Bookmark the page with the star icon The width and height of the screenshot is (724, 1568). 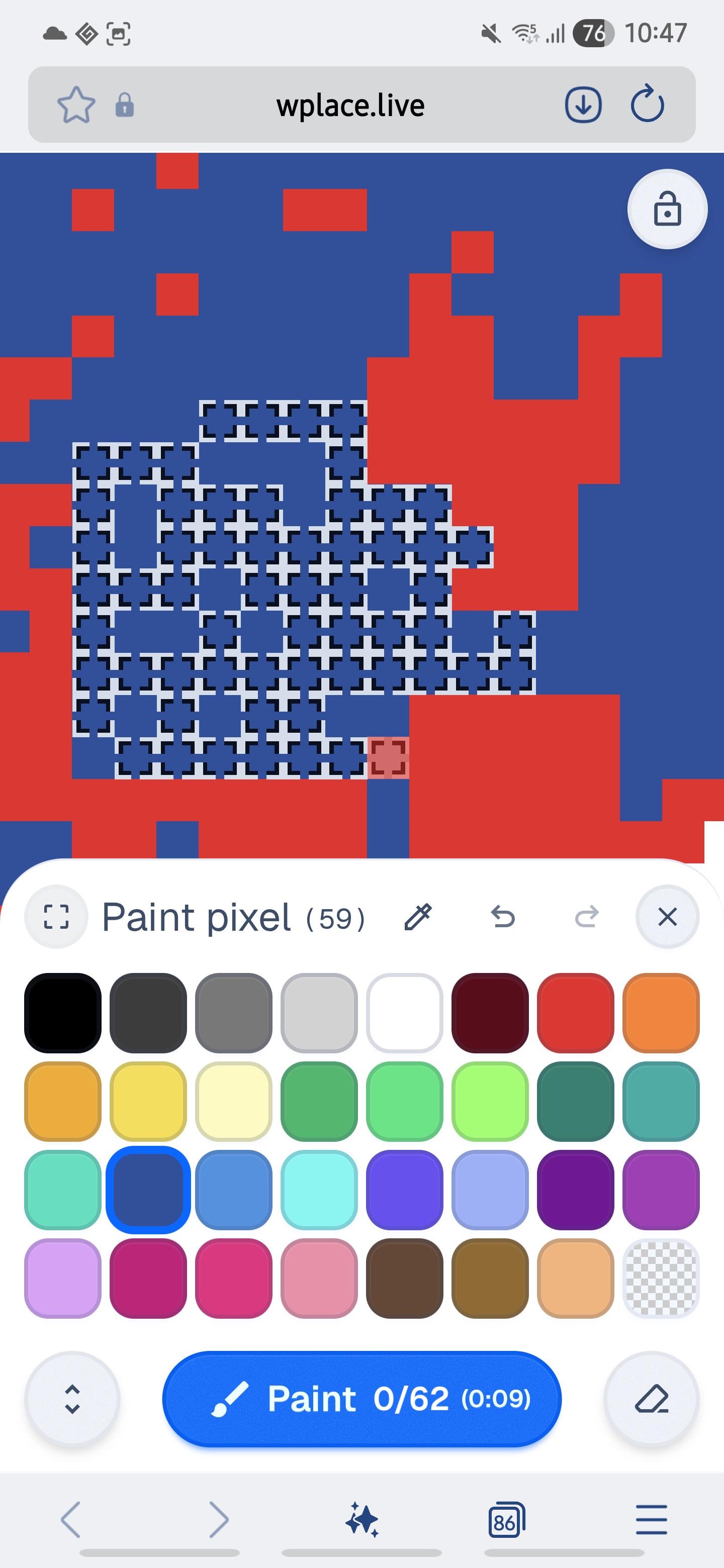pos(76,105)
